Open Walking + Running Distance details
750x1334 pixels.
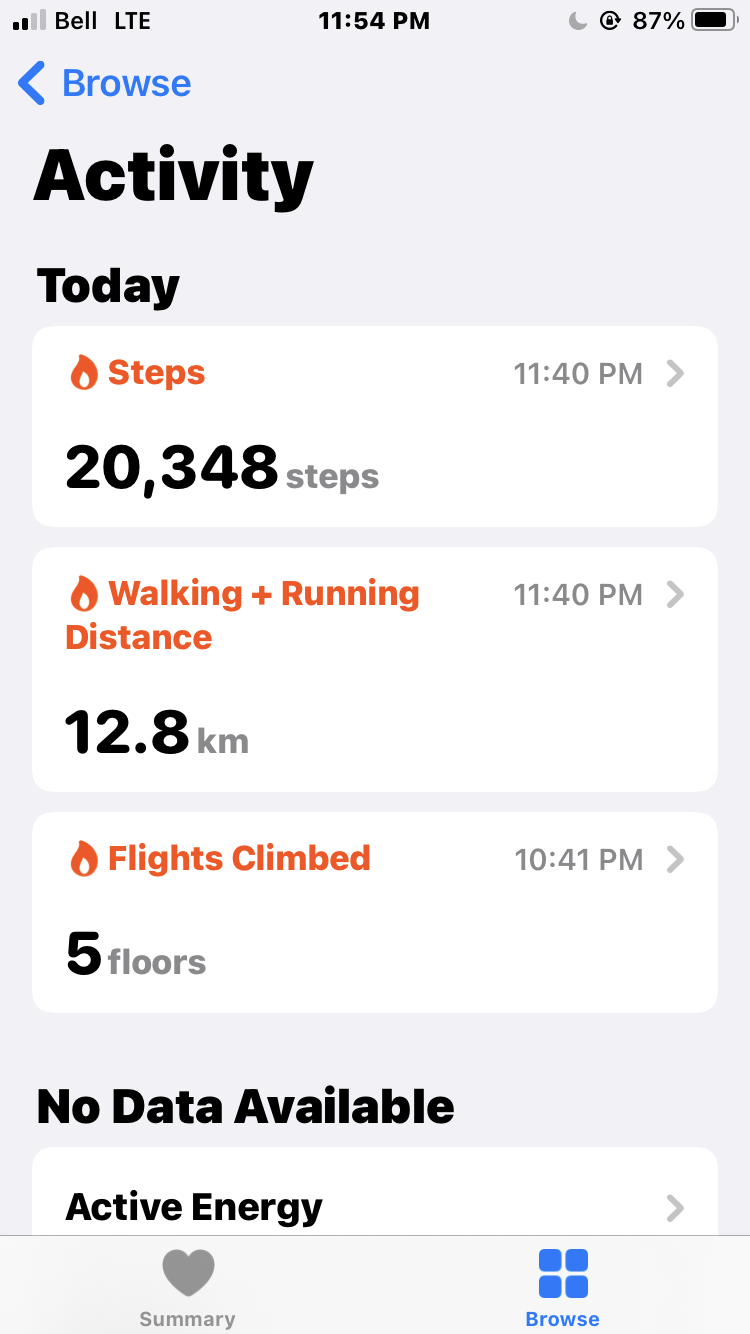(374, 669)
